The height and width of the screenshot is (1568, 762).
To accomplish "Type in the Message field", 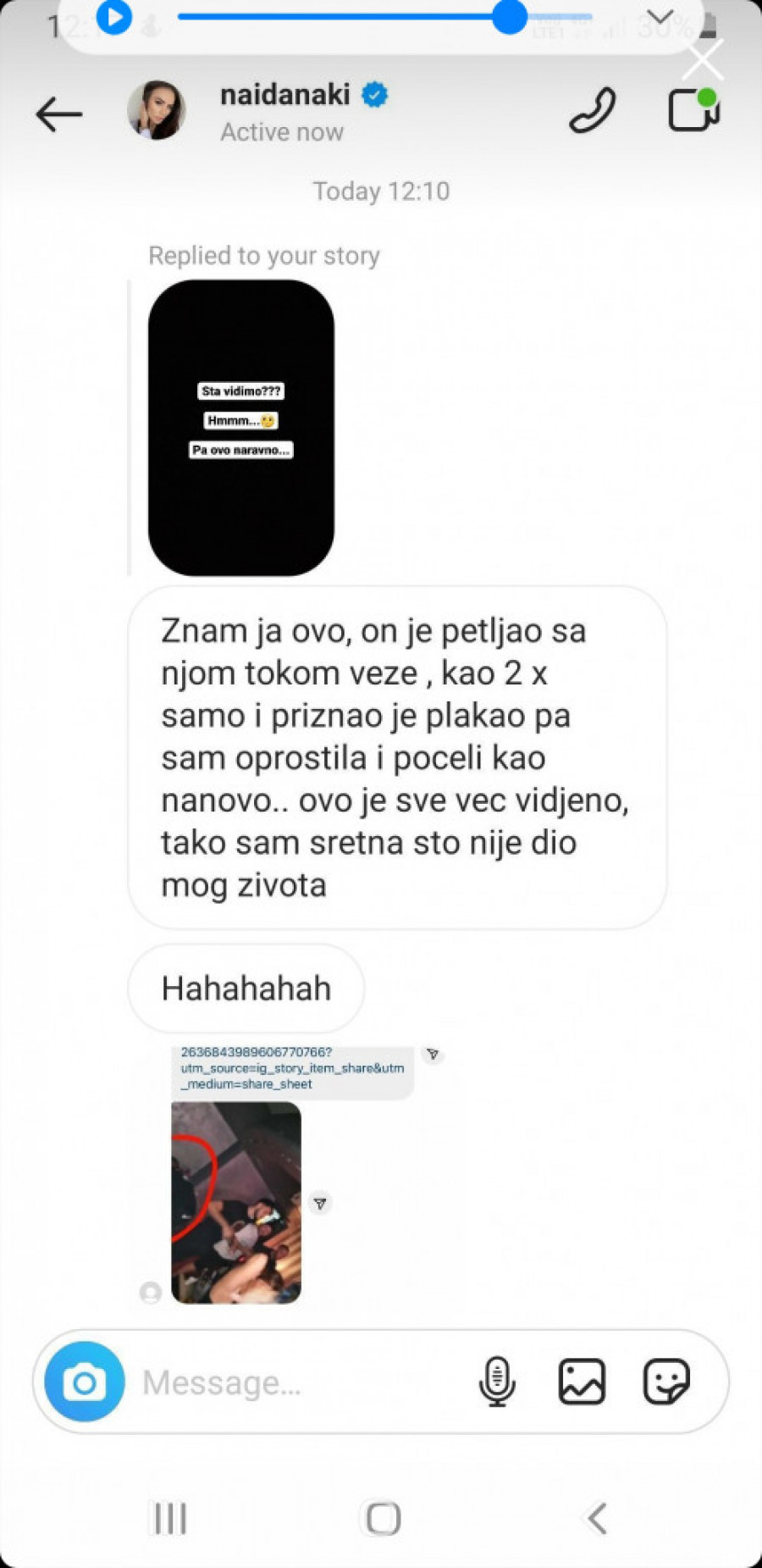I will (296, 1382).
